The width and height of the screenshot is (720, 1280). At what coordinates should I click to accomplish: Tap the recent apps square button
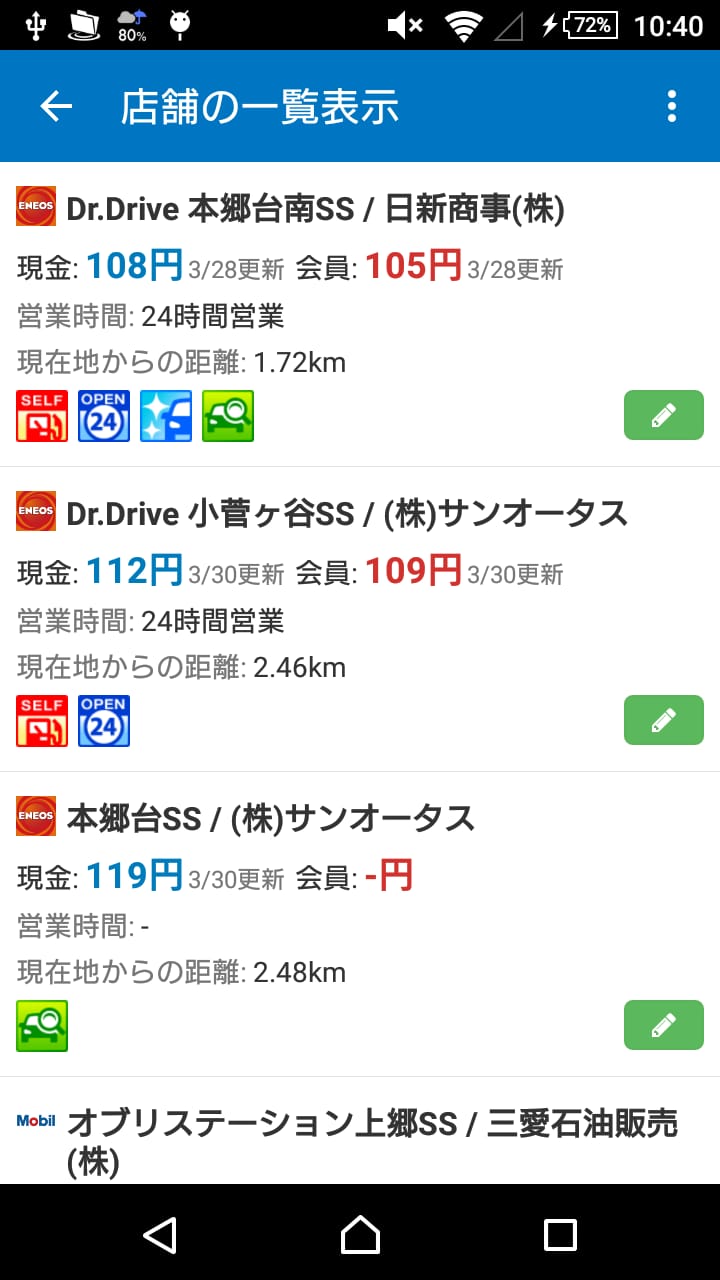(560, 1237)
